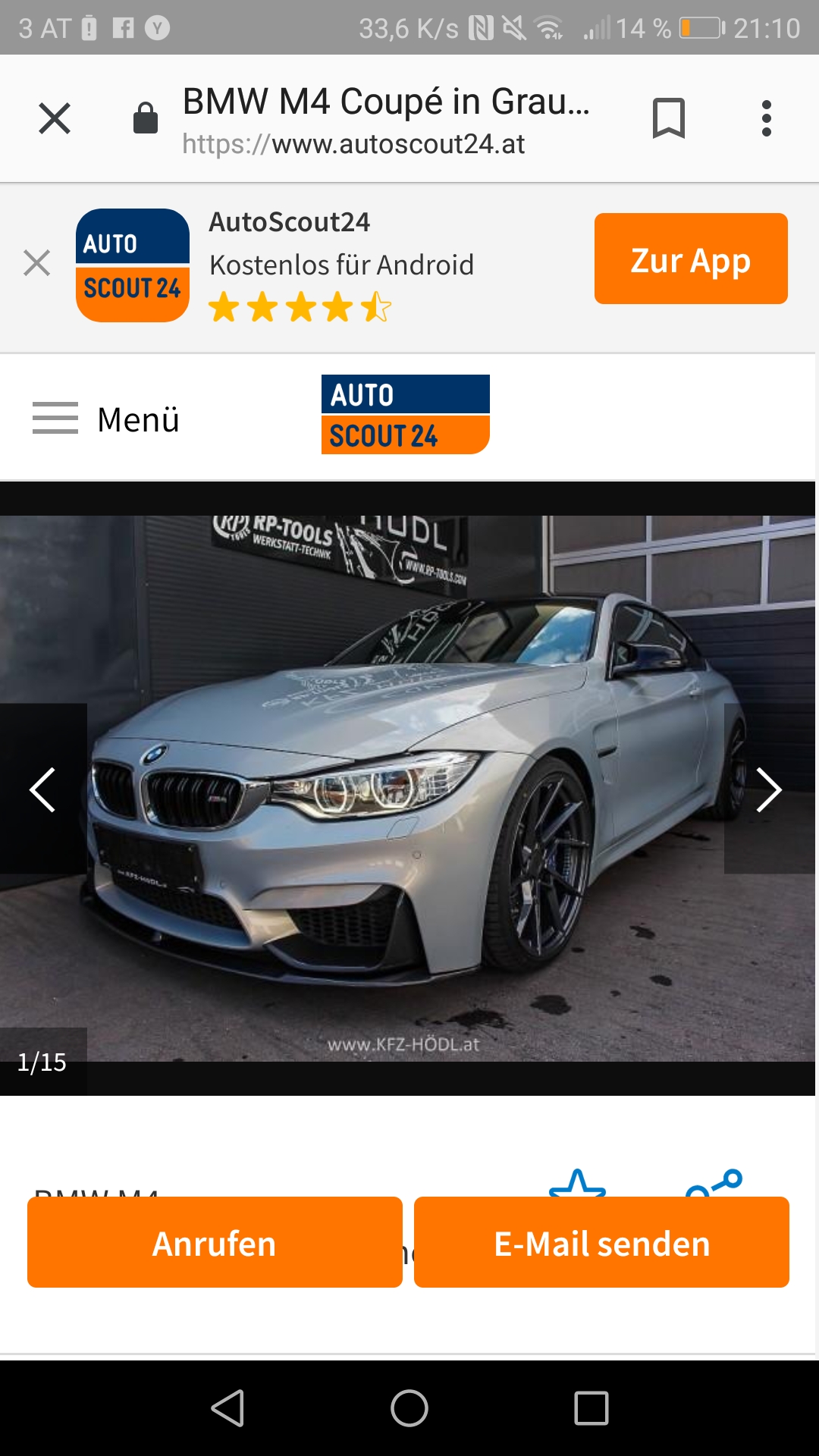This screenshot has height=1456, width=819.
Task: Call the seller via Anrufen
Action: tap(215, 1242)
